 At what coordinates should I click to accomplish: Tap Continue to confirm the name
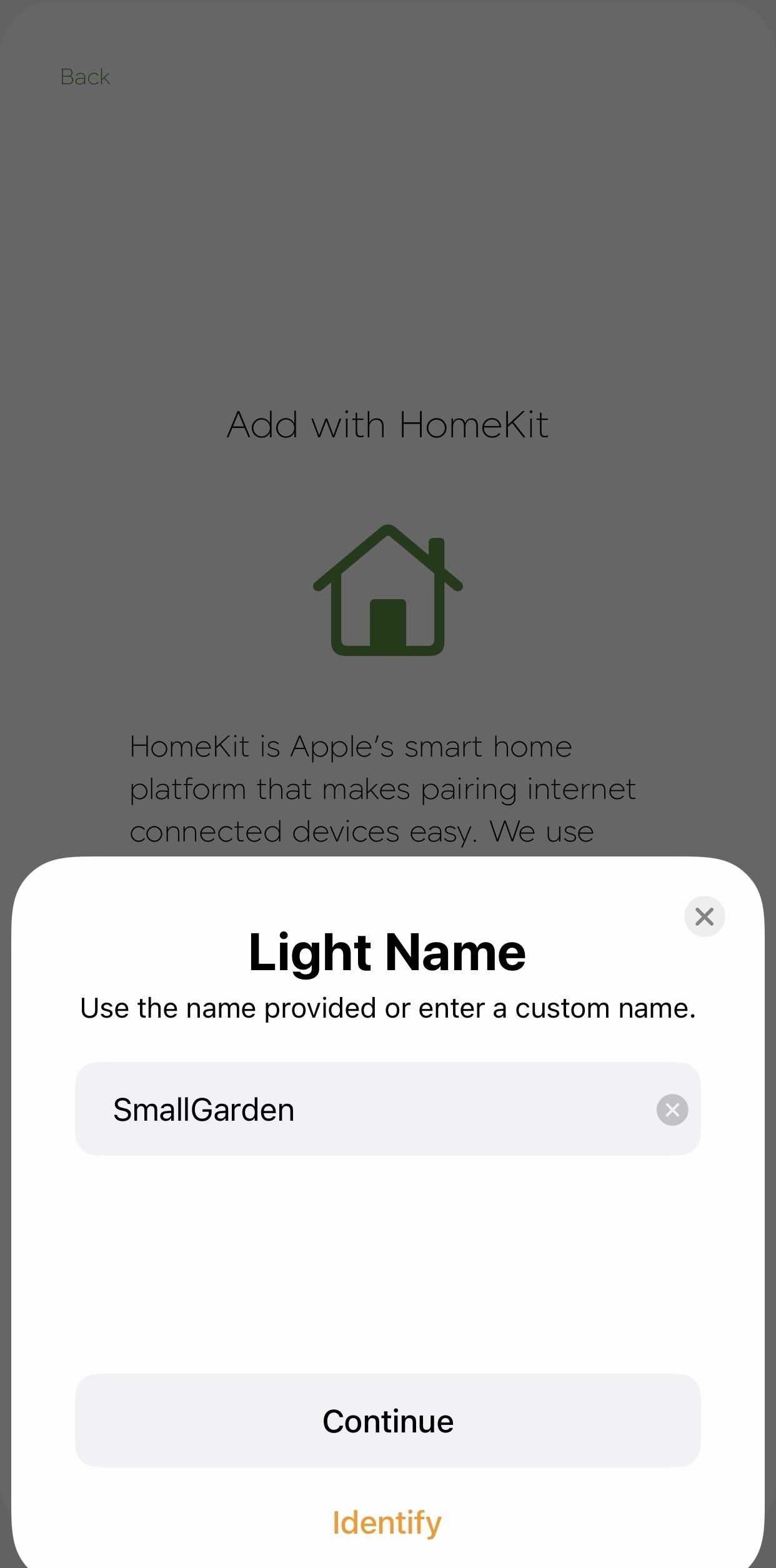pyautogui.click(x=388, y=1421)
